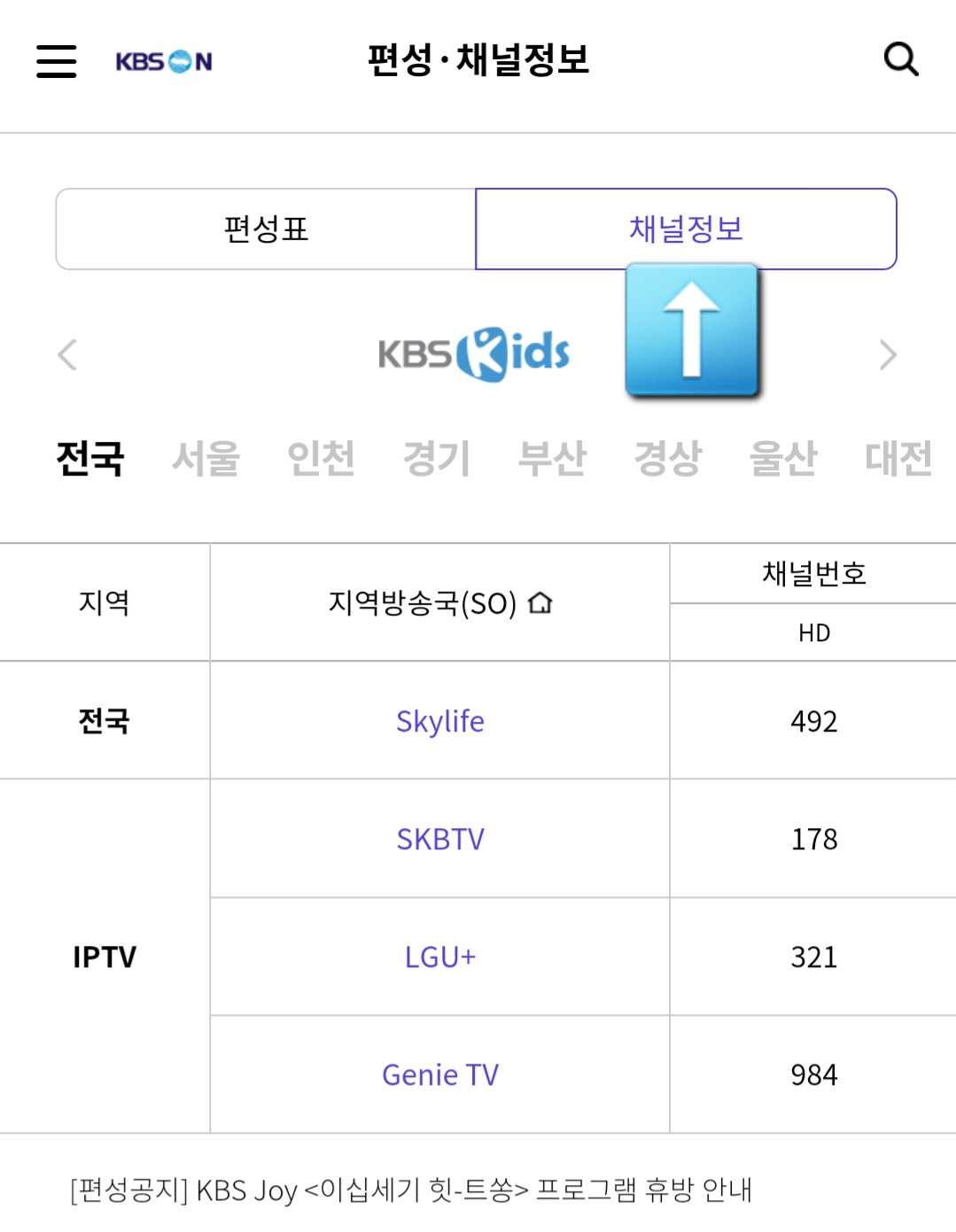Select the 서울 region filter
Image resolution: width=956 pixels, height=1232 pixels.
pyautogui.click(x=206, y=459)
